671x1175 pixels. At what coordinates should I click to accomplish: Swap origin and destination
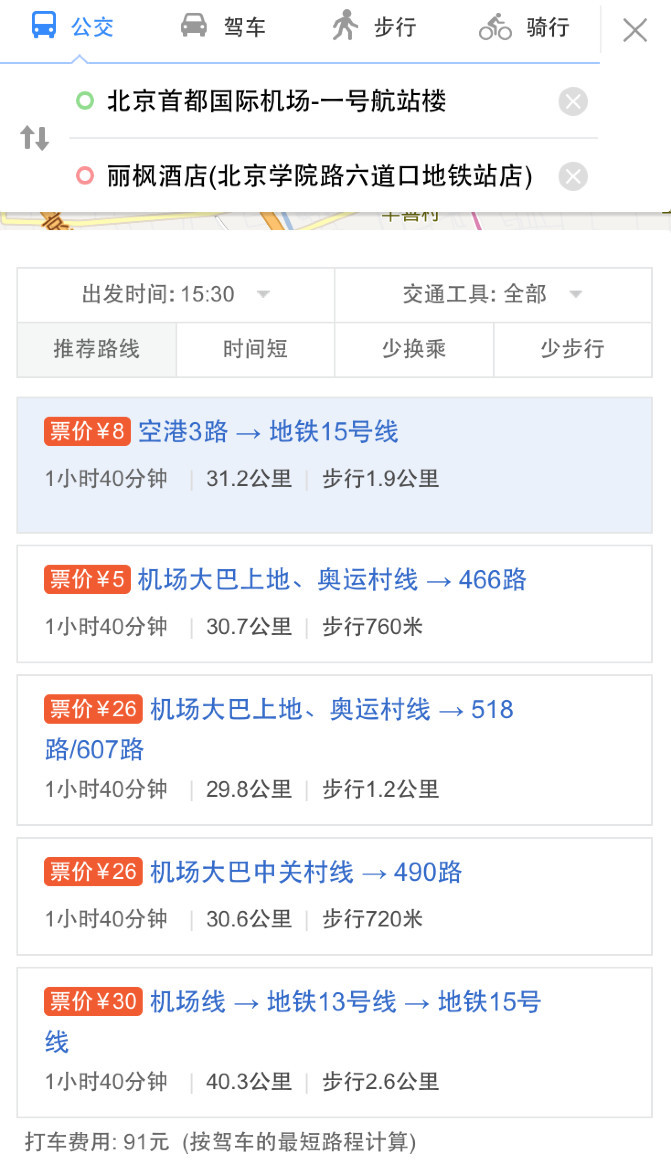pos(34,138)
